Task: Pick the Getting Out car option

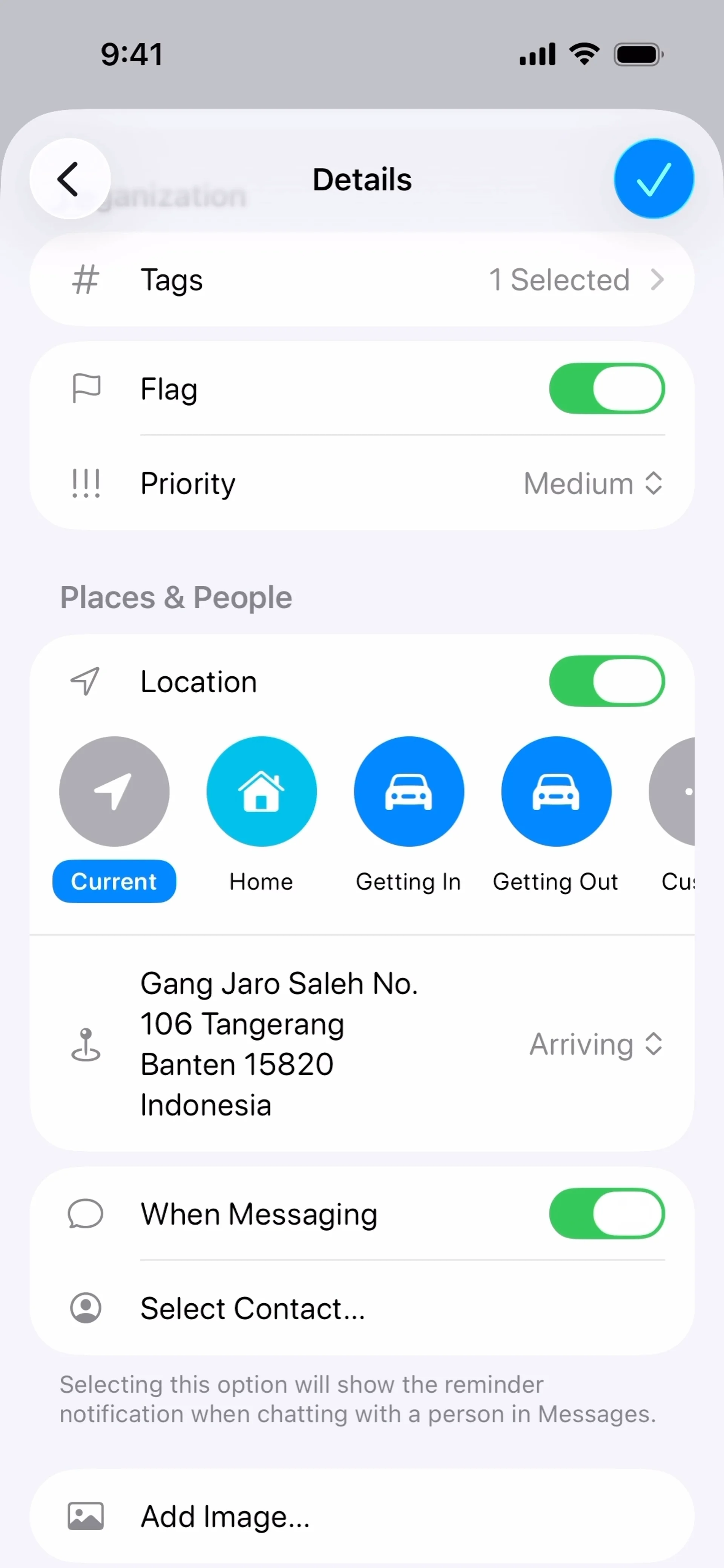Action: point(556,792)
